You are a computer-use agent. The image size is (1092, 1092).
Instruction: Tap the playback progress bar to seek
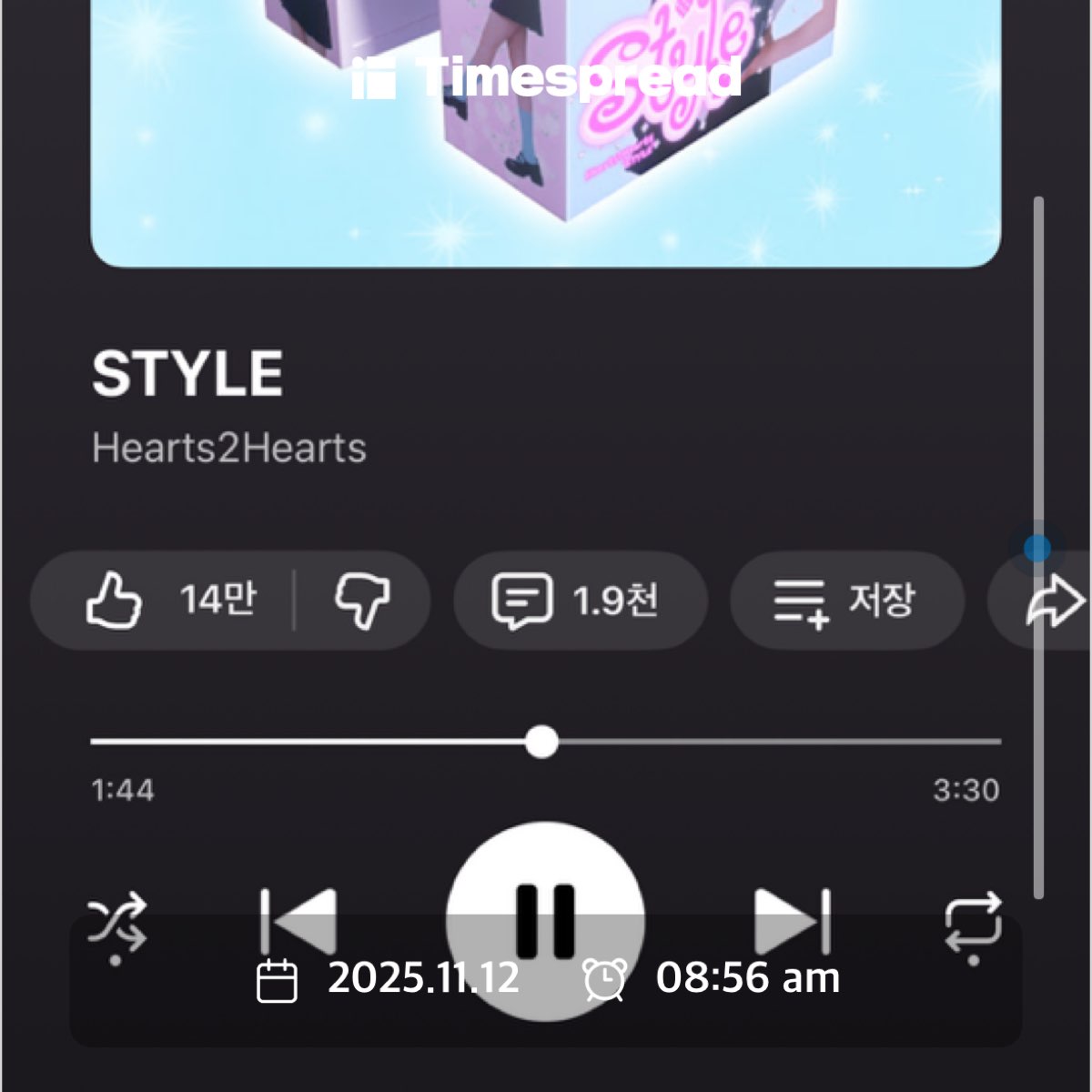coord(728,742)
